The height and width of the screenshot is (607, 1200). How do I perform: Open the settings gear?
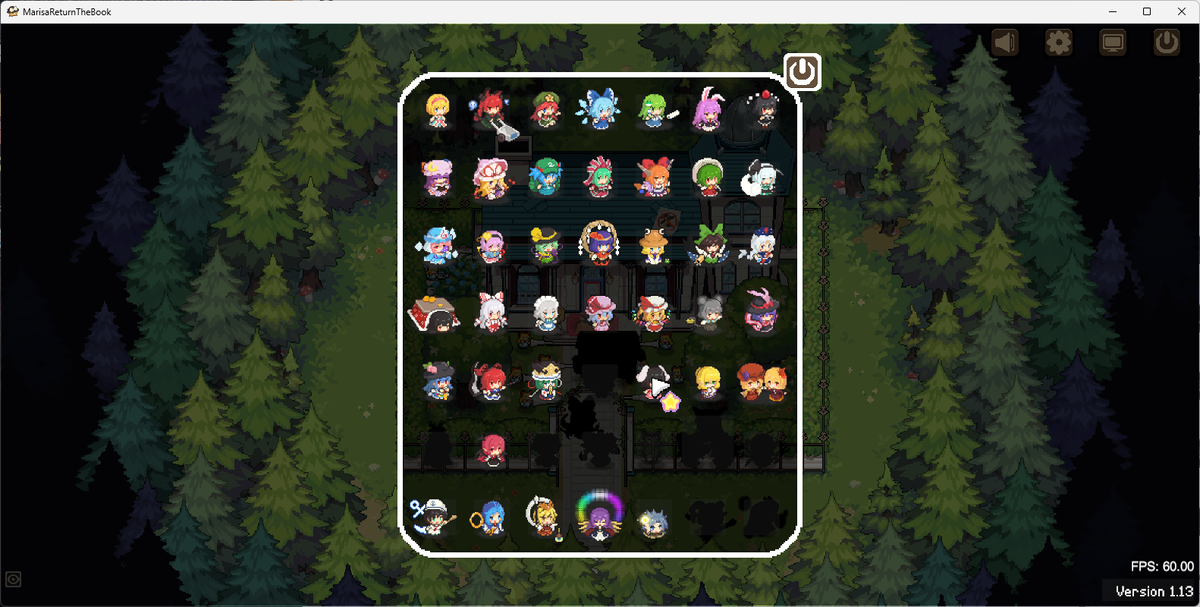(x=1059, y=42)
